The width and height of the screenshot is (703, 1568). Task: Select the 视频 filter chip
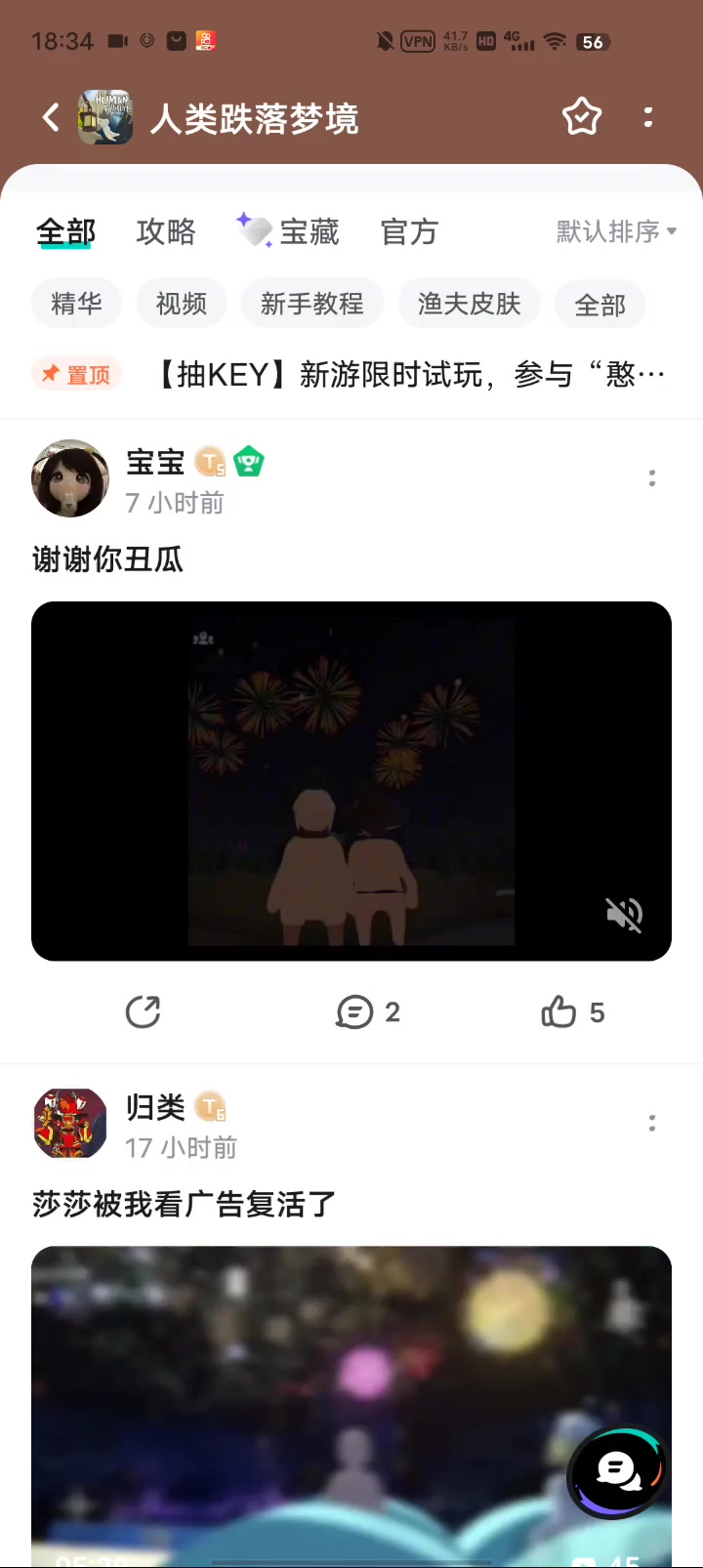coord(182,304)
